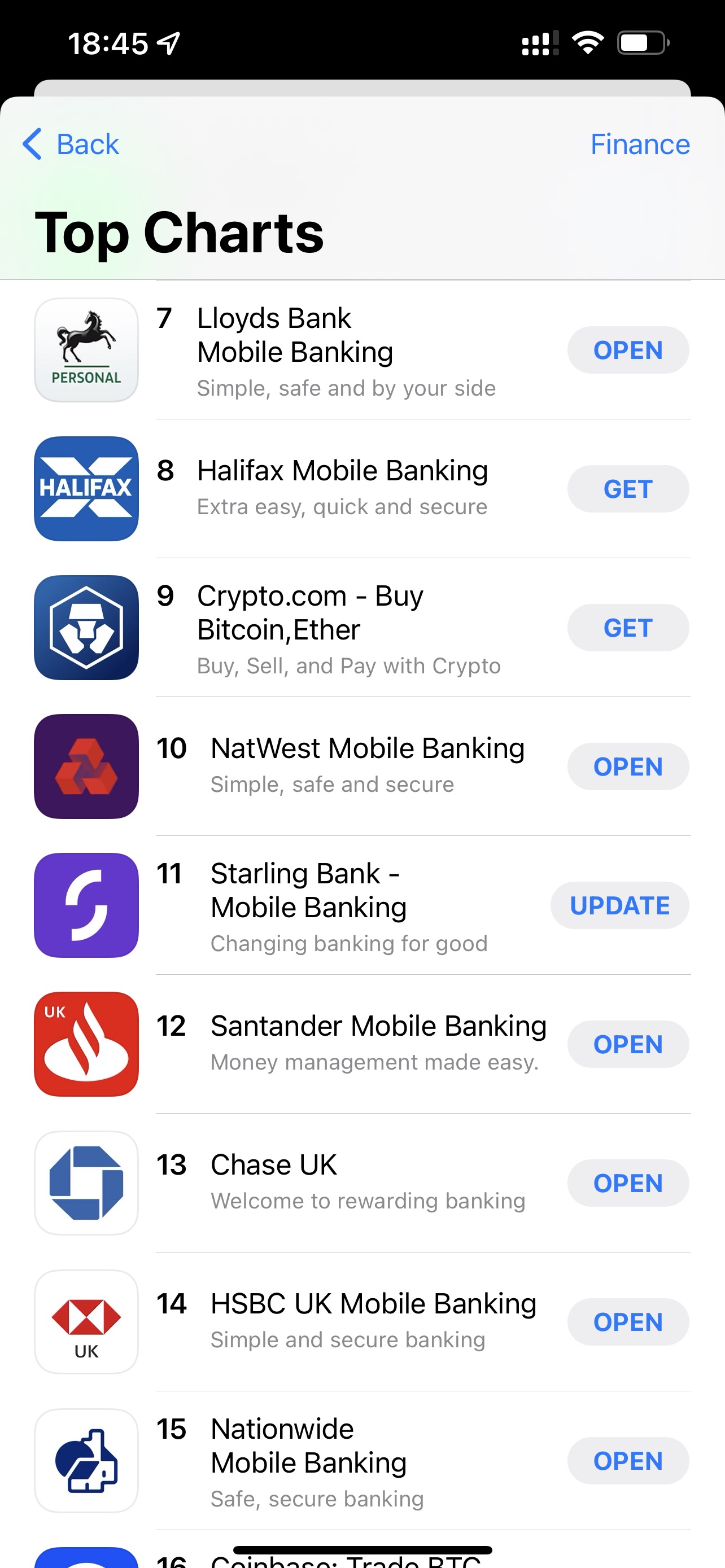Open Santander Mobile Banking via OPEN button
The width and height of the screenshot is (725, 1568).
pyautogui.click(x=628, y=1044)
